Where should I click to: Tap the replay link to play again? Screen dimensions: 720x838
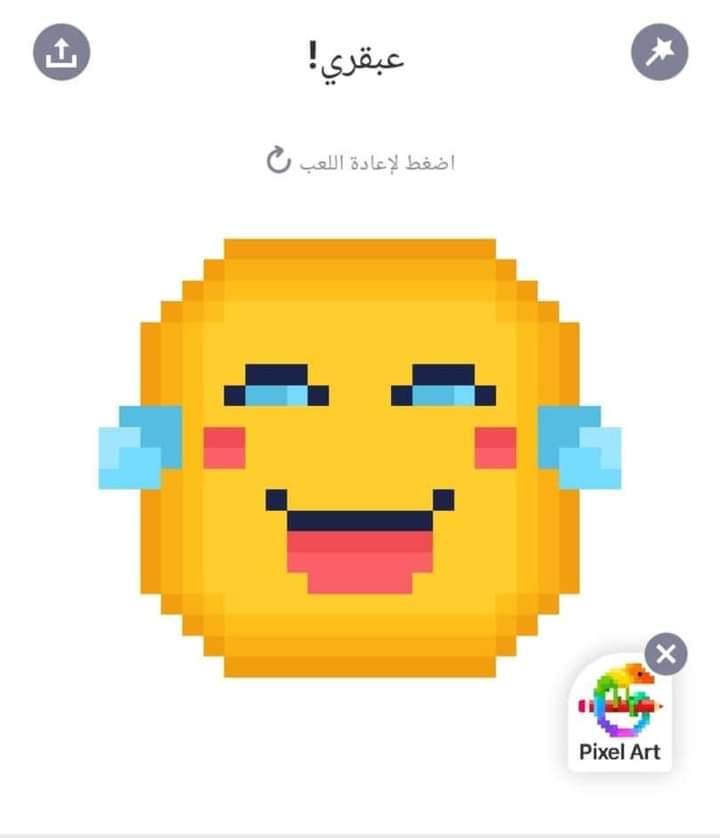[361, 161]
